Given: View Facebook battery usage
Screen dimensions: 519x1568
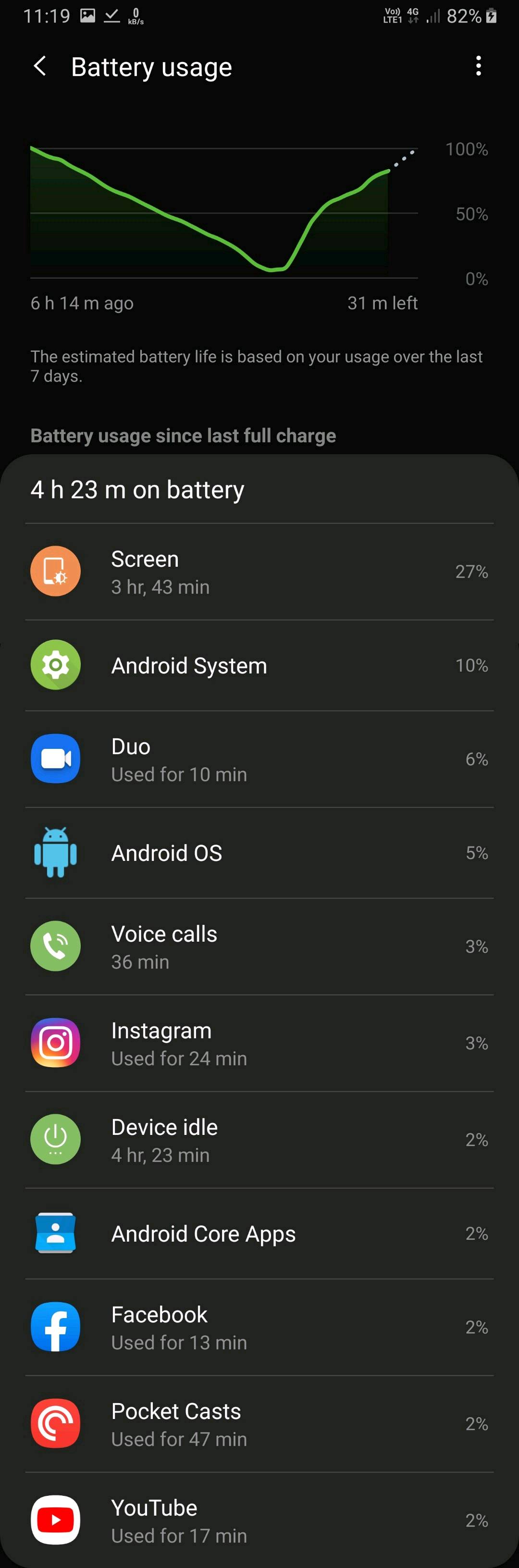Looking at the screenshot, I should click(x=259, y=1327).
